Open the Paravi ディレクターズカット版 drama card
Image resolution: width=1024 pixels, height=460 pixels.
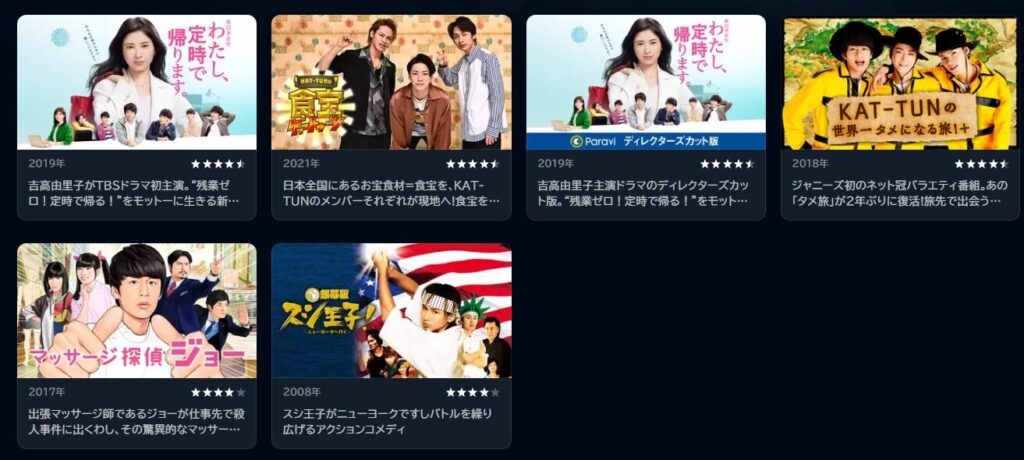click(x=646, y=83)
